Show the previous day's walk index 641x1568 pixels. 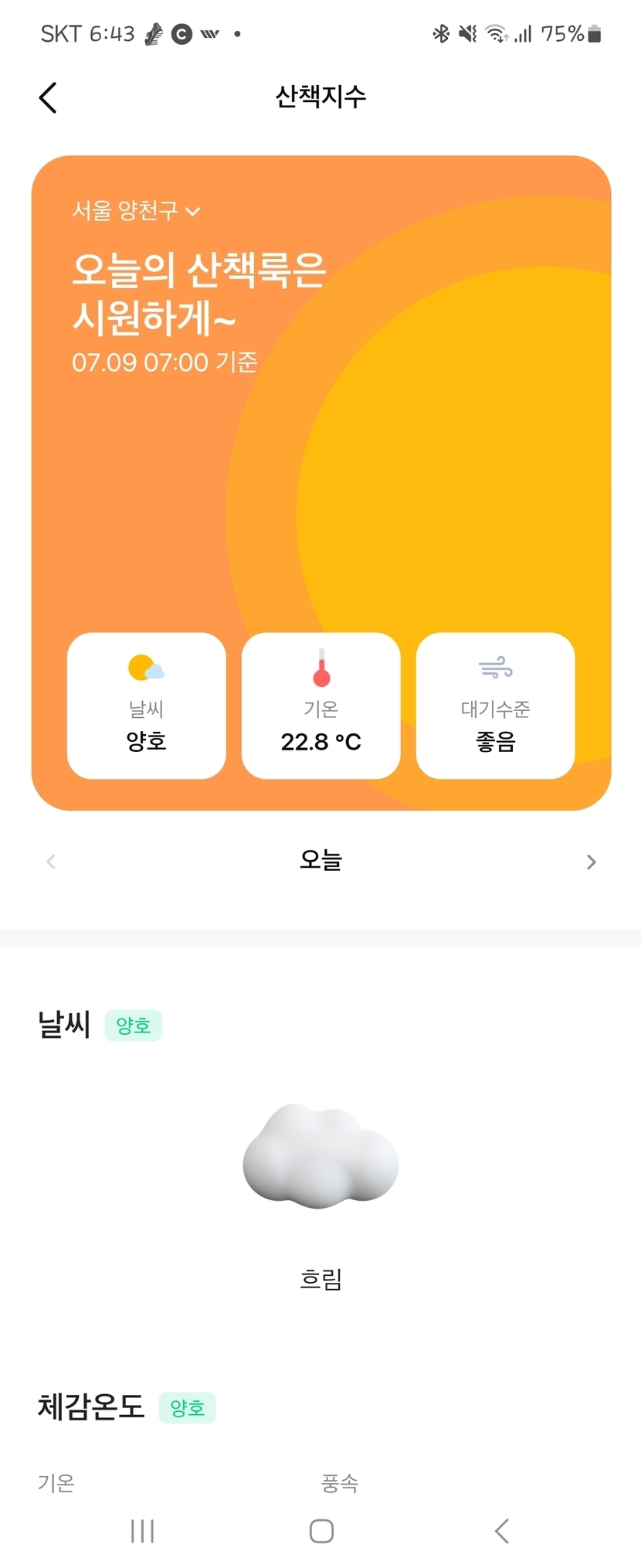[51, 862]
